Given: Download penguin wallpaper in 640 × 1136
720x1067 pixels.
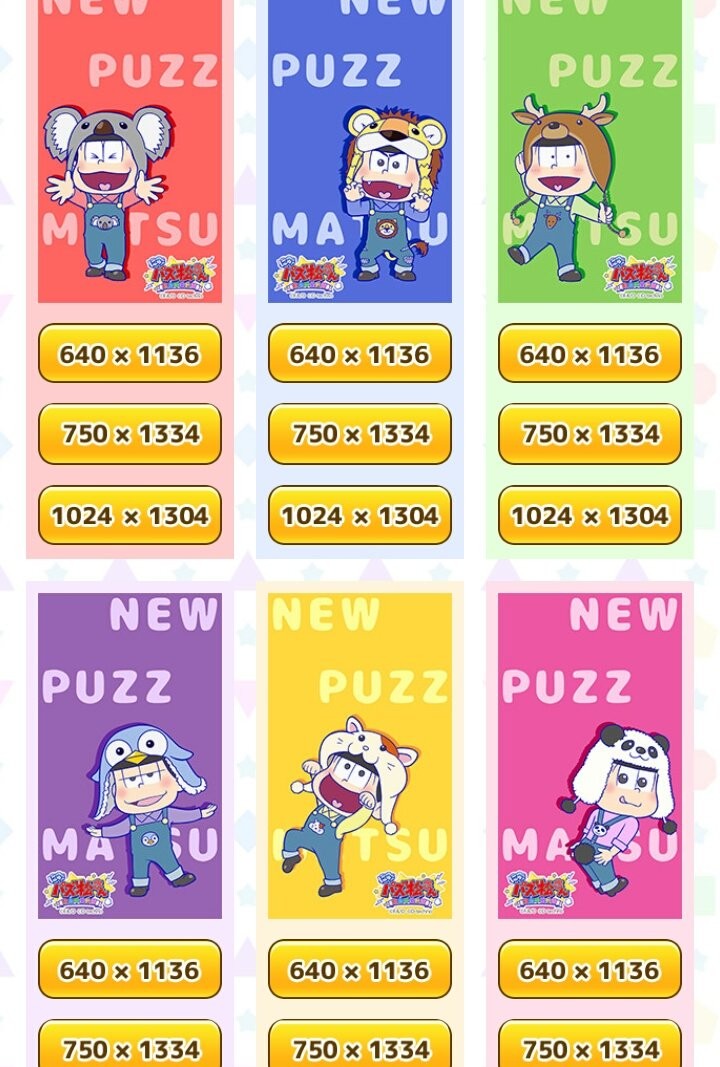Looking at the screenshot, I should [x=130, y=969].
